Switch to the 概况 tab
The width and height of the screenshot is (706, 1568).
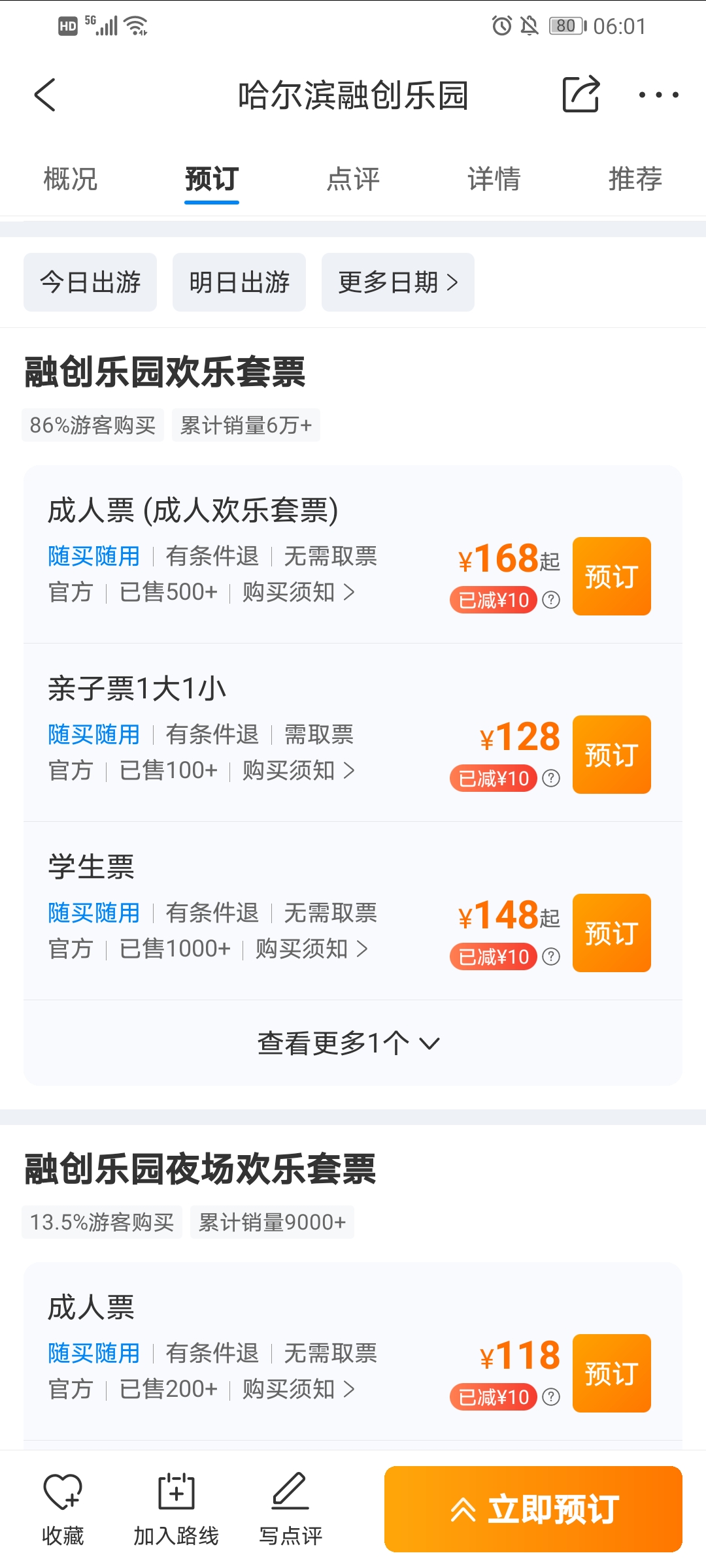tap(71, 179)
